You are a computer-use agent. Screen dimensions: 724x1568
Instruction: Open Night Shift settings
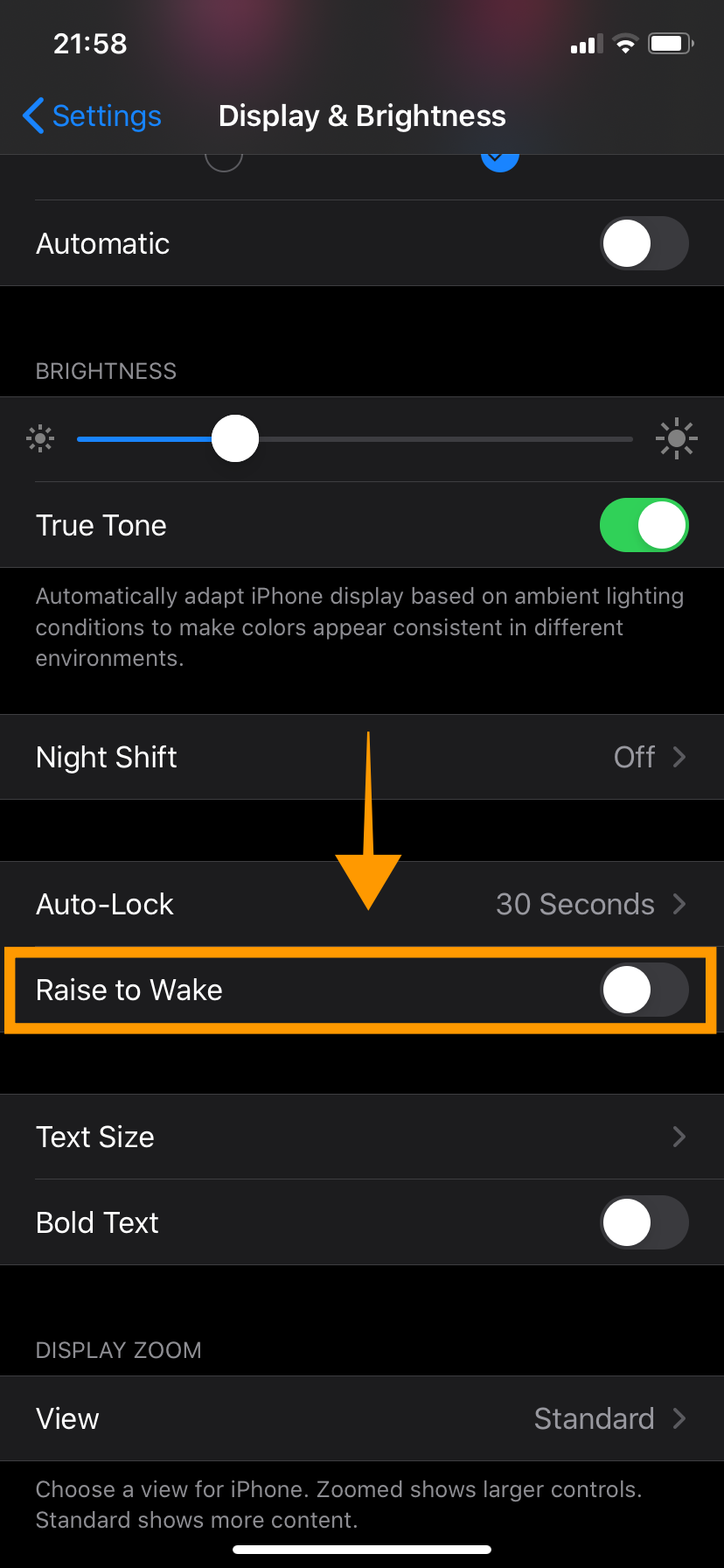[362, 757]
